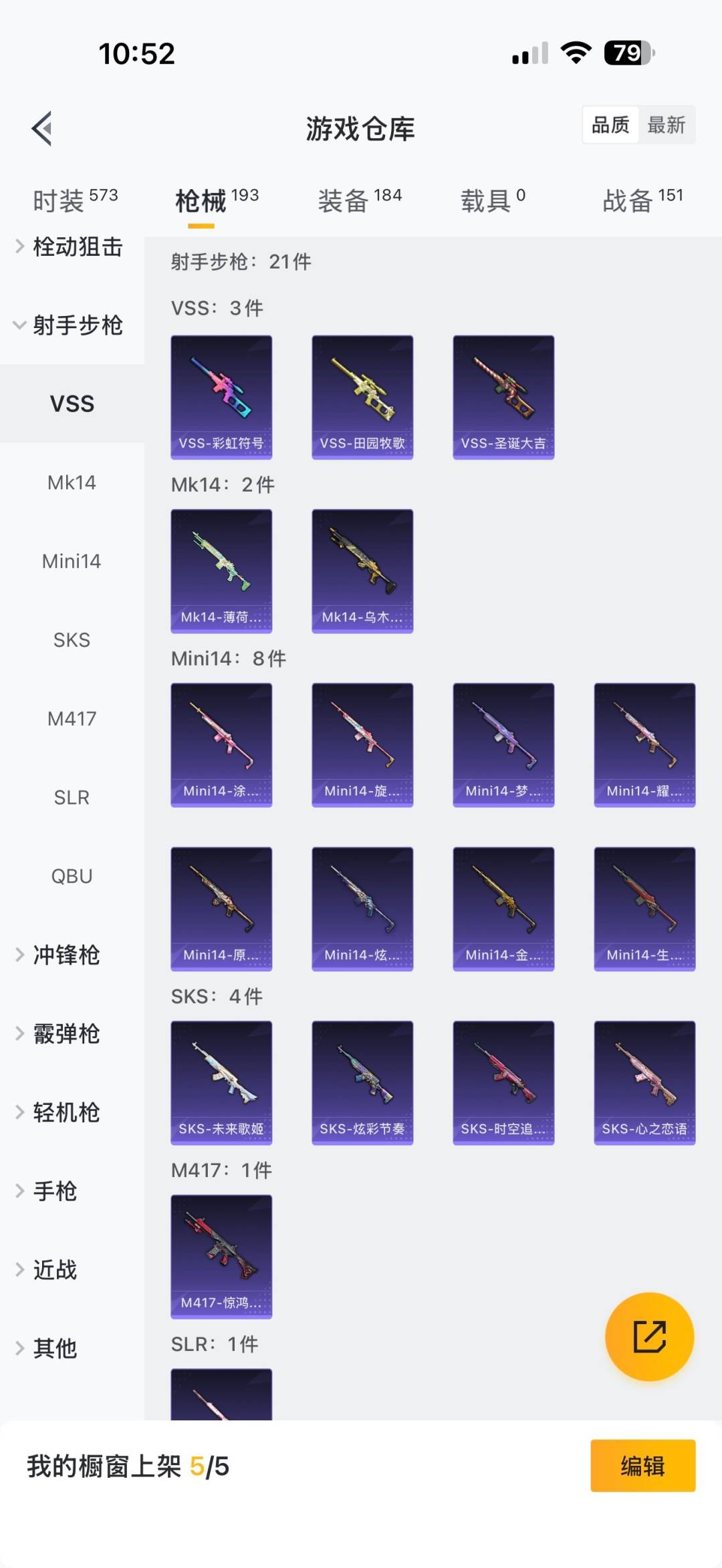This screenshot has width=722, height=1568.
Task: Sort warehouse by 最新
Action: point(666,125)
